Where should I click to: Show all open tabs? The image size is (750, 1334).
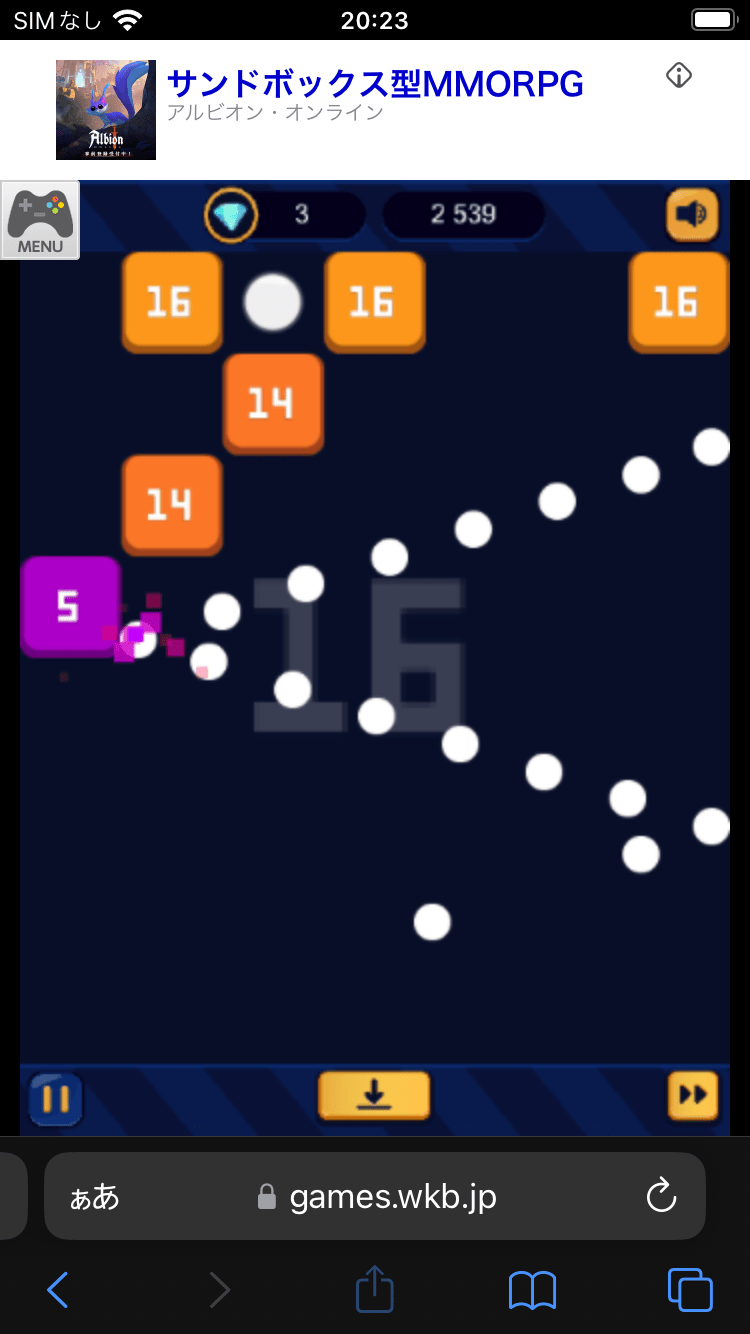tap(690, 1290)
